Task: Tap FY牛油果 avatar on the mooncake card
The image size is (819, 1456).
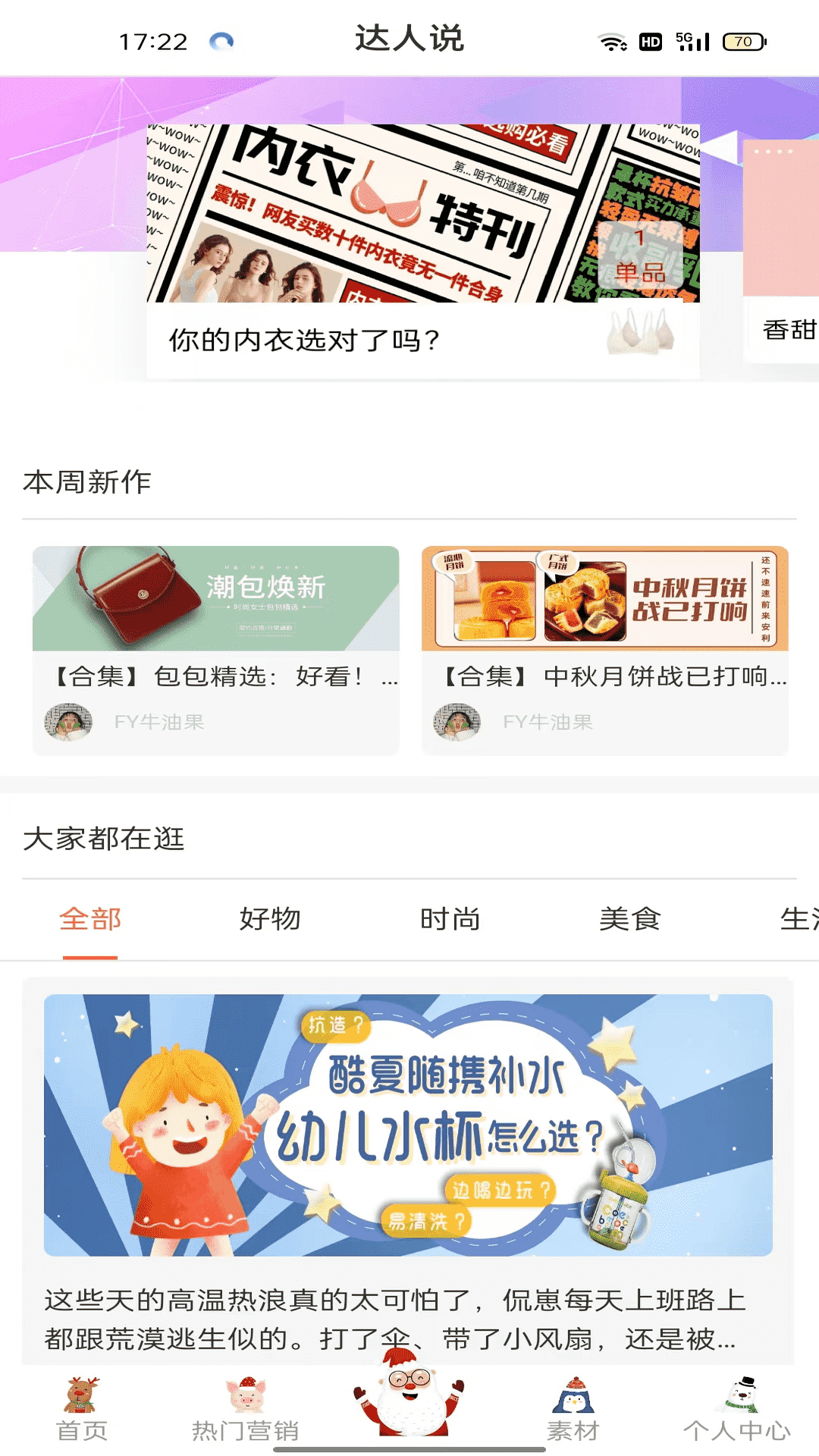Action: tap(456, 723)
